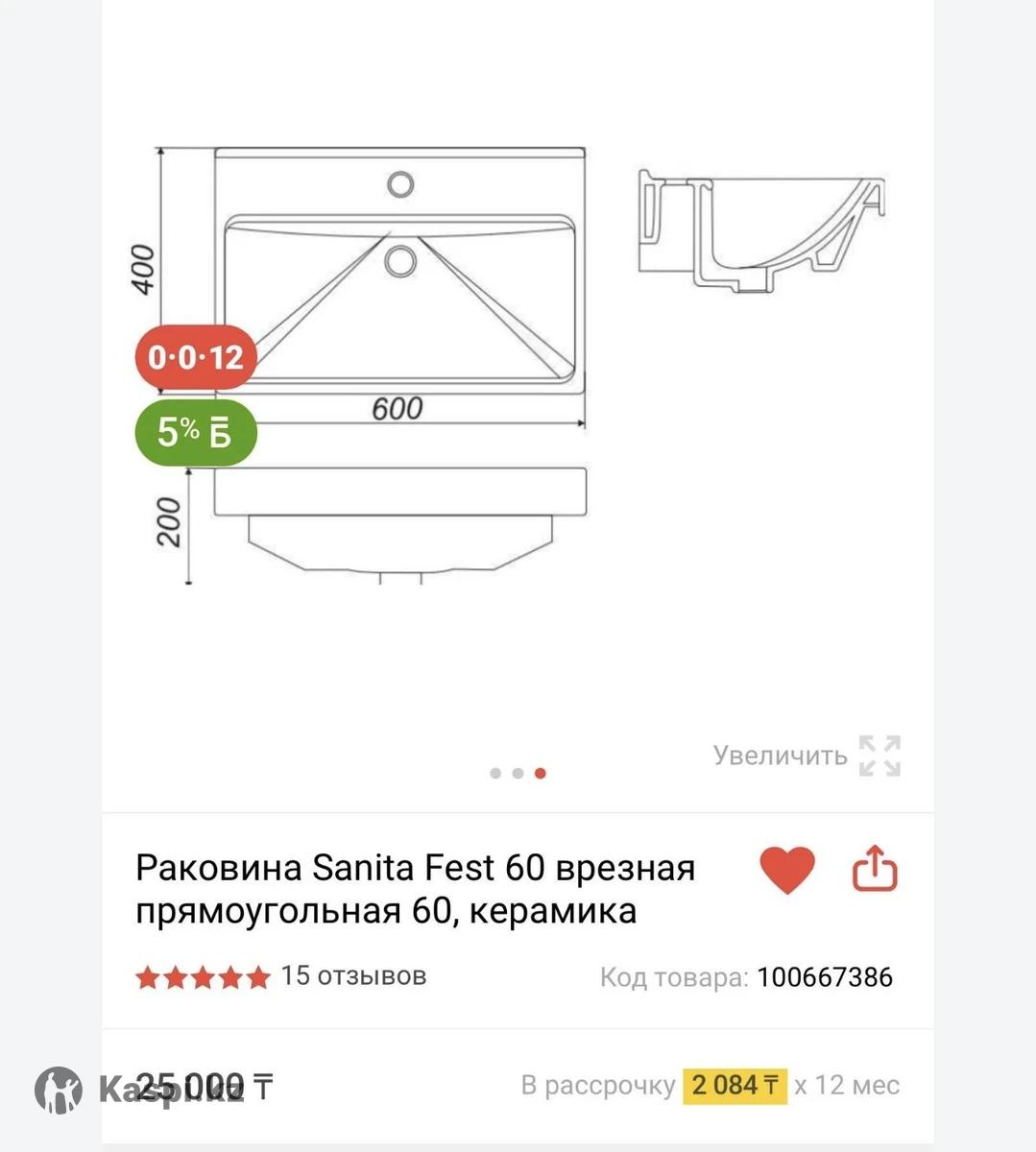
Task: Open the 15 отзывов reviews
Action: tap(352, 976)
